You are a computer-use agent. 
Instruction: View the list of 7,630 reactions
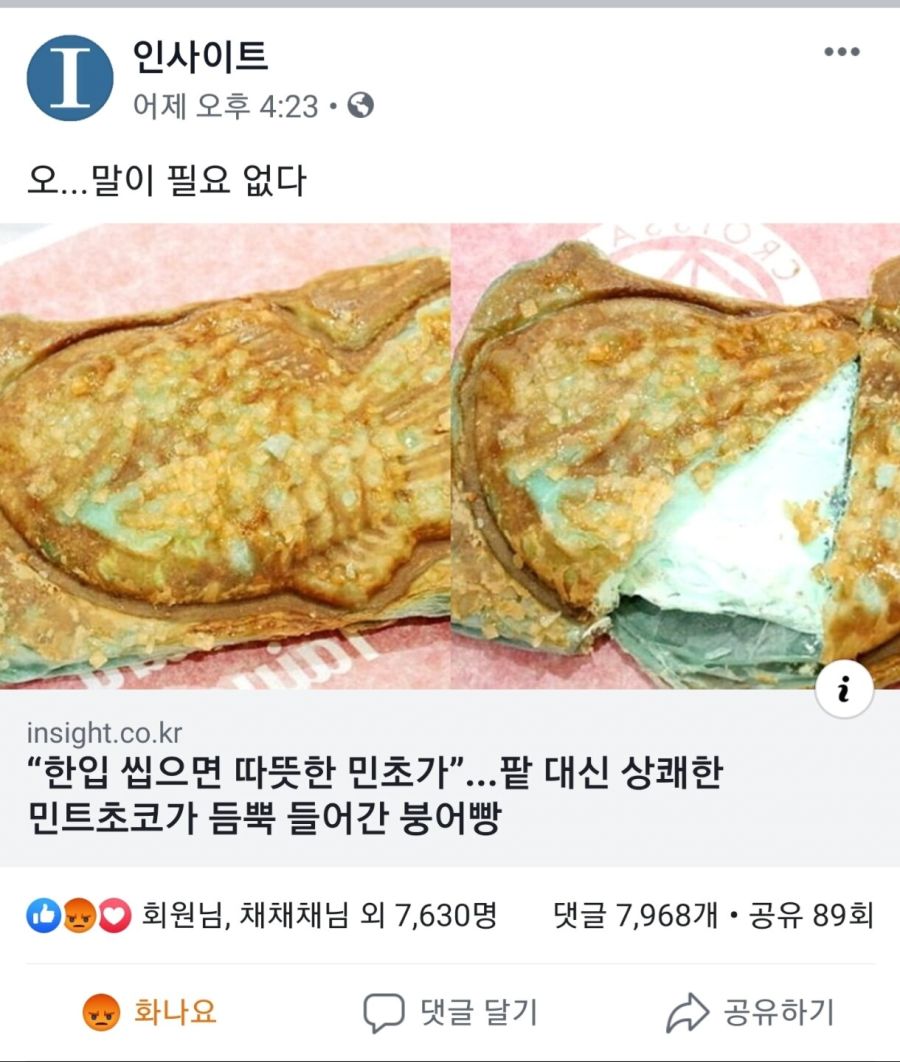tap(262, 914)
